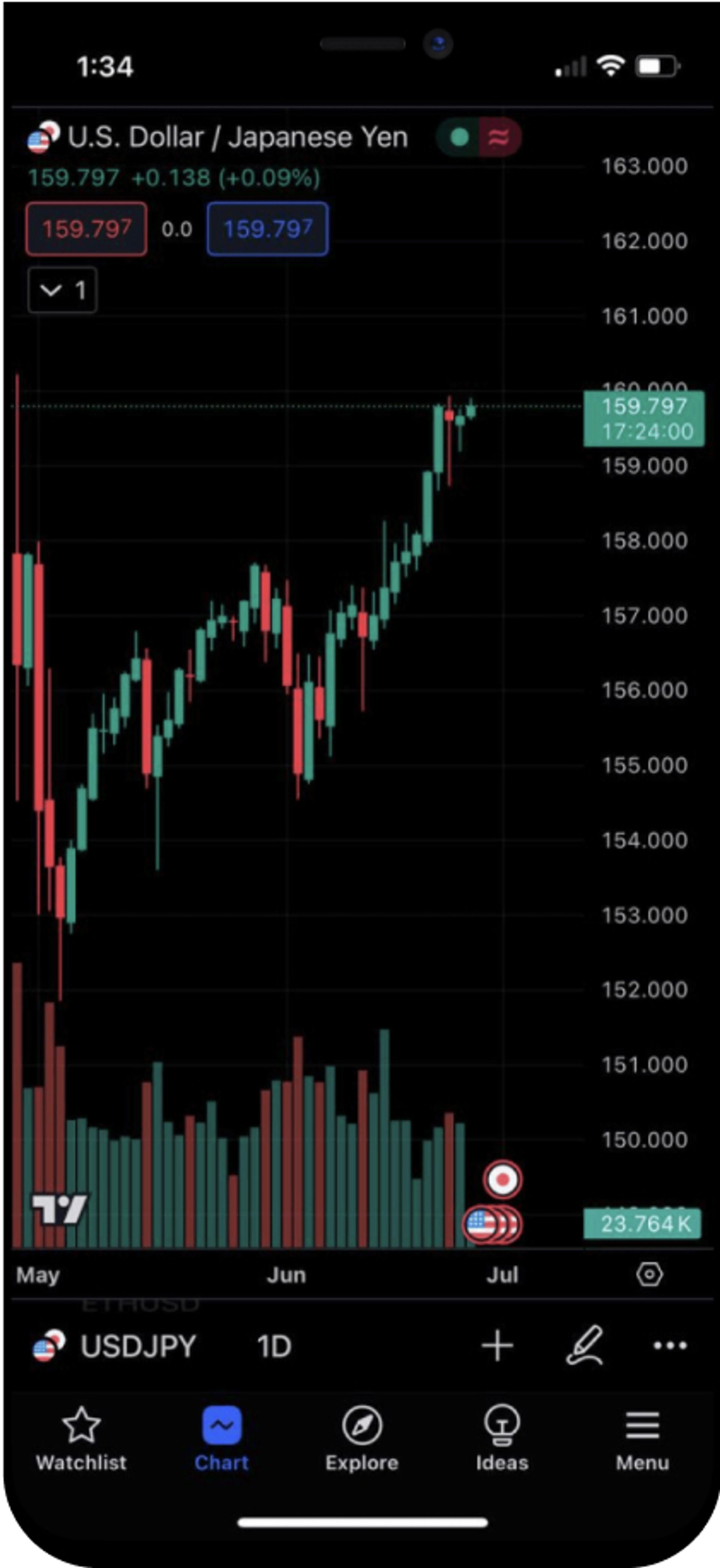Image resolution: width=720 pixels, height=1568 pixels.
Task: Tap the red sell price 159.797 button
Action: (86, 229)
